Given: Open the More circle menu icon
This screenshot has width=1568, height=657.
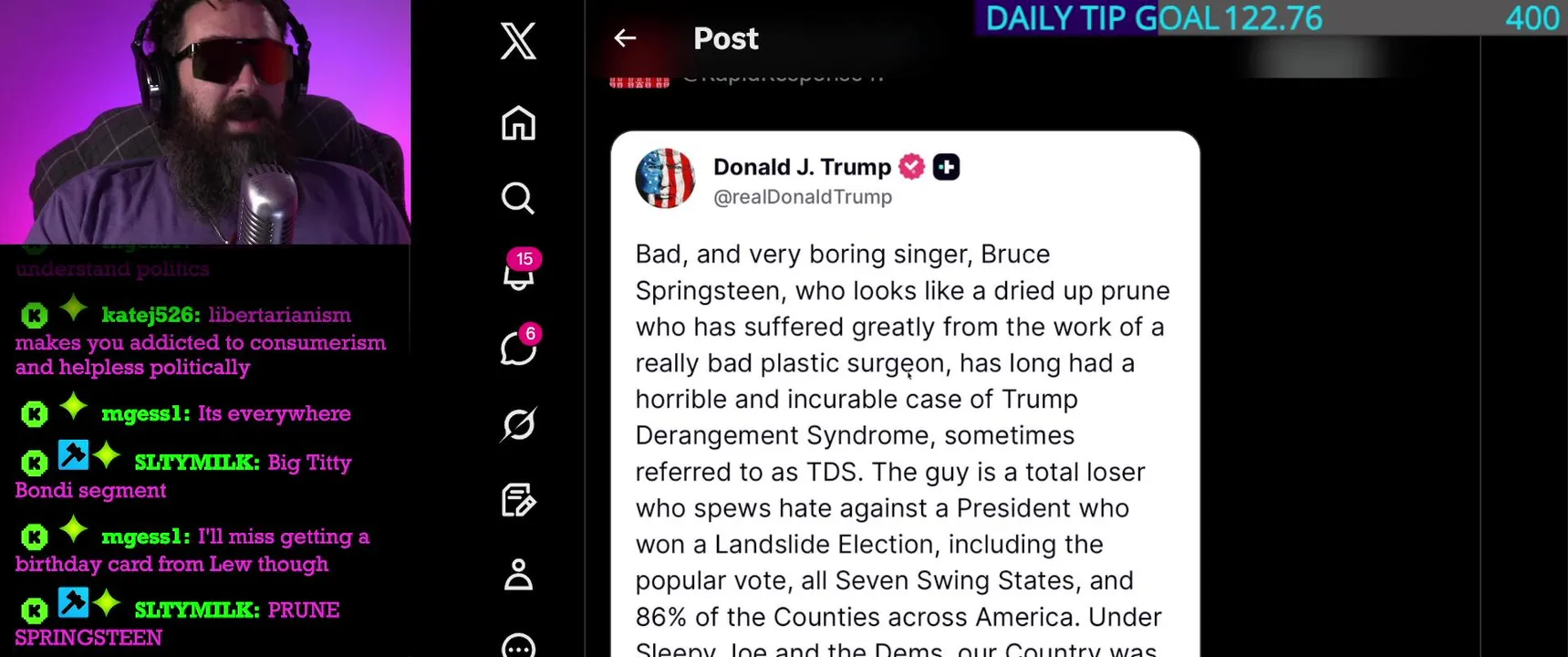Looking at the screenshot, I should [x=518, y=646].
